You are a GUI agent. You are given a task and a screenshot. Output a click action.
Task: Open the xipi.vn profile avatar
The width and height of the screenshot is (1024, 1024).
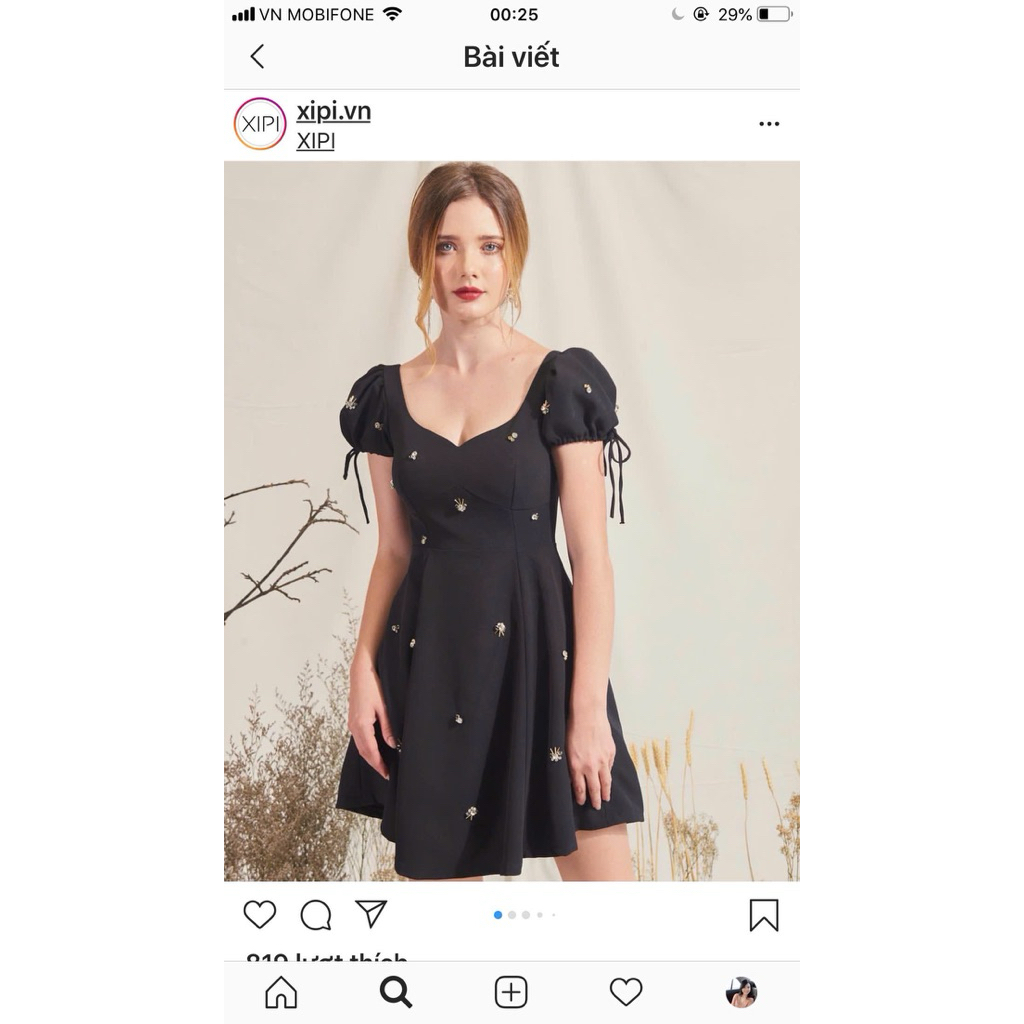coord(260,124)
